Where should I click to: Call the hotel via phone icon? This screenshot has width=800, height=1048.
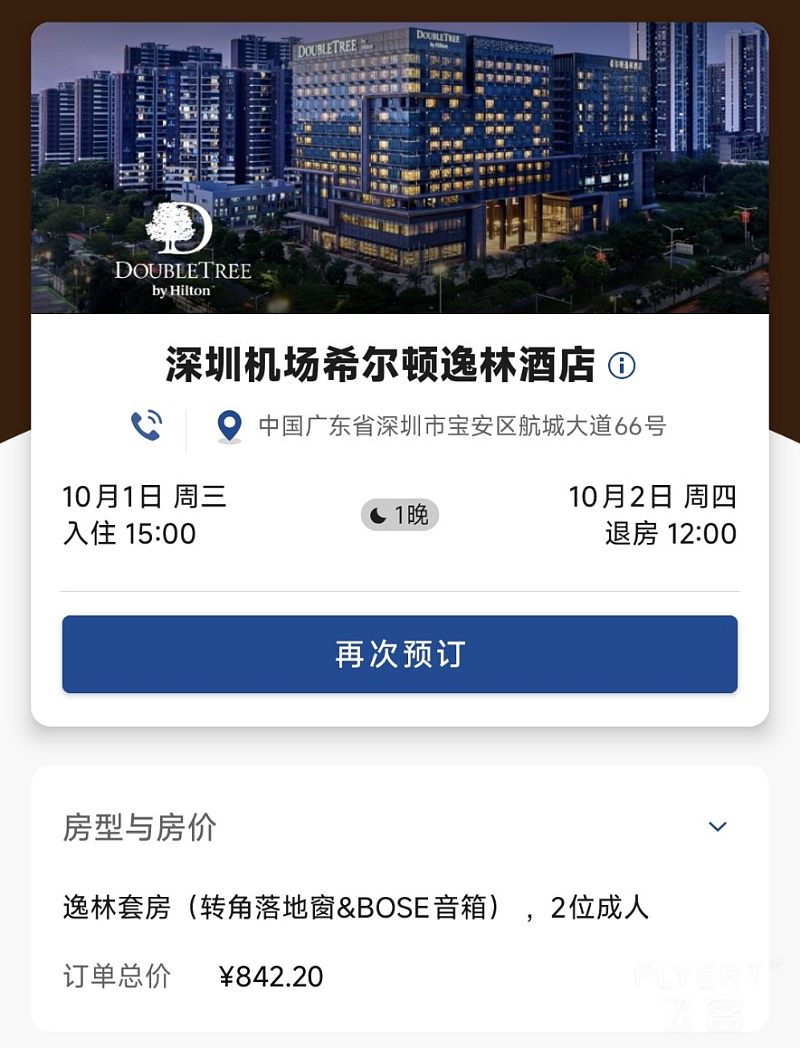pos(146,426)
